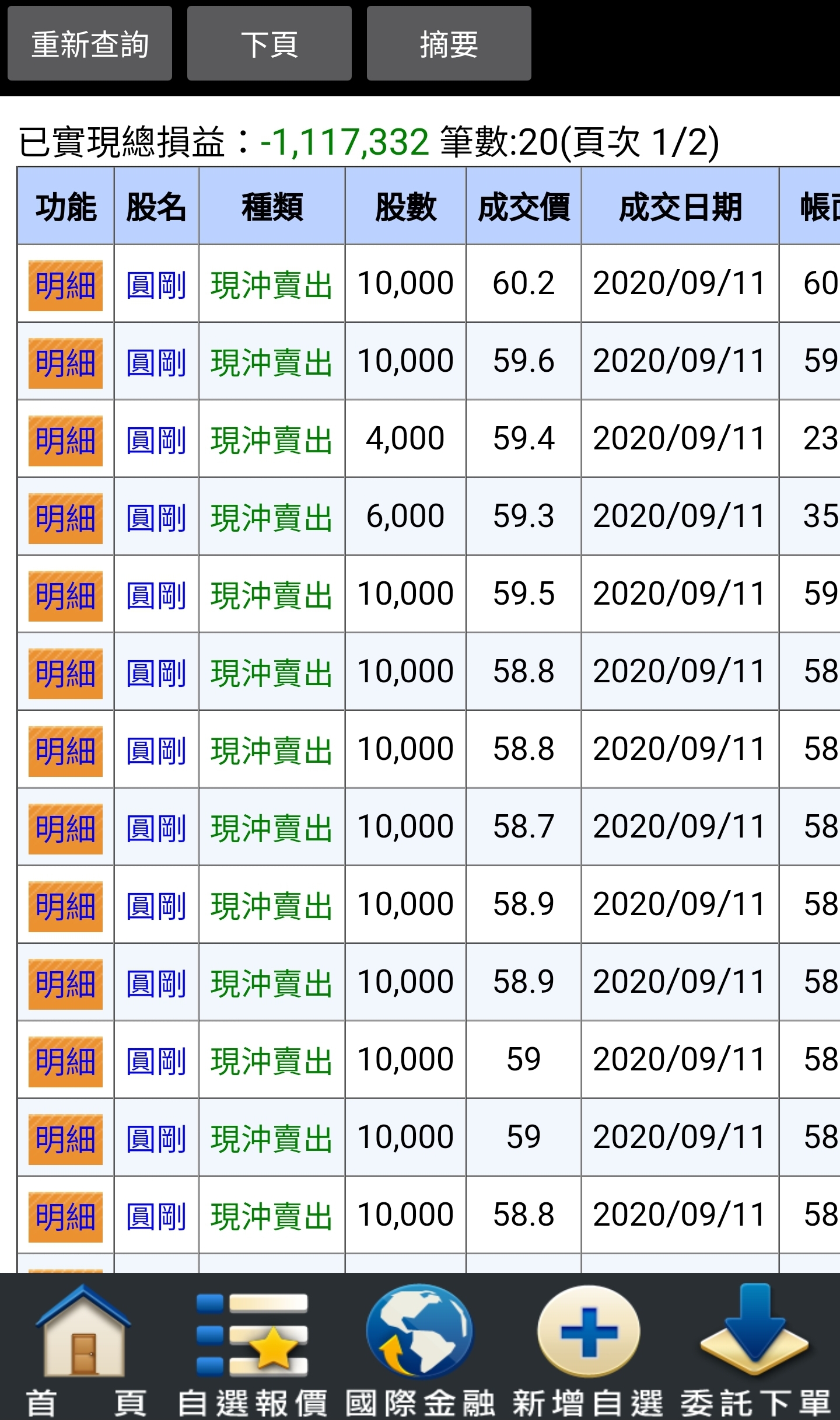Select the 圓剛 stock name link
This screenshot has height=1420, width=840.
tap(156, 284)
